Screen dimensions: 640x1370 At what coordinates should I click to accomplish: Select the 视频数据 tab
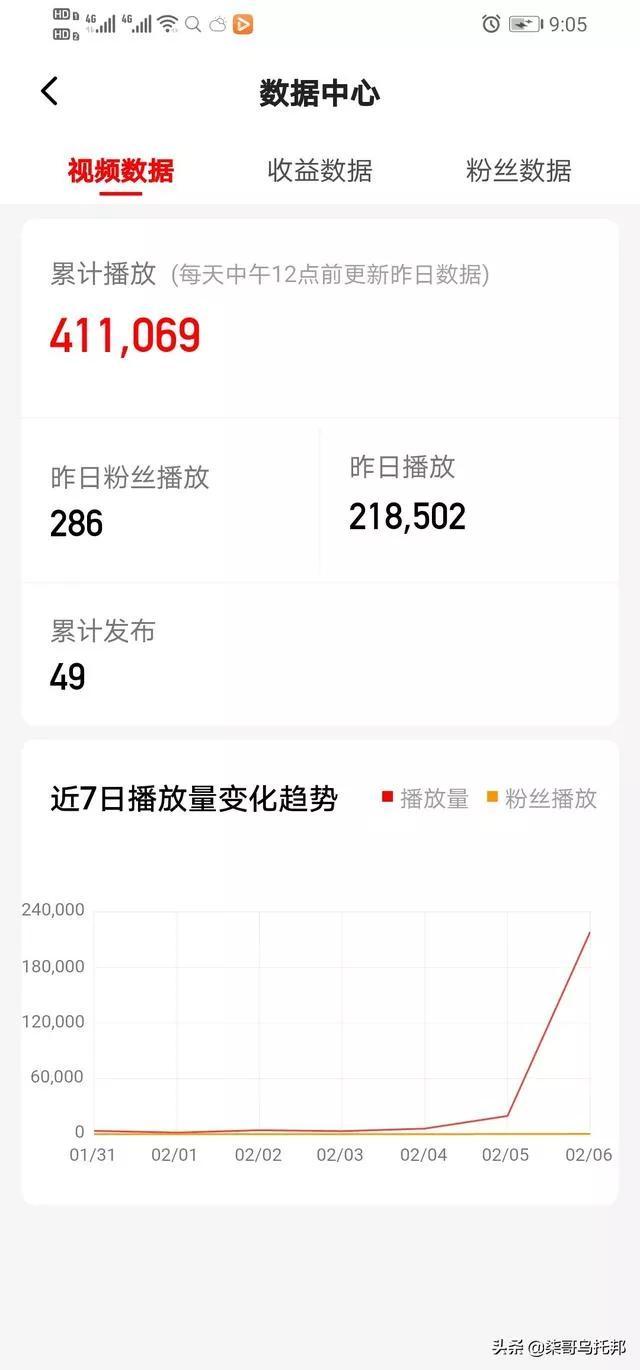pyautogui.click(x=121, y=171)
